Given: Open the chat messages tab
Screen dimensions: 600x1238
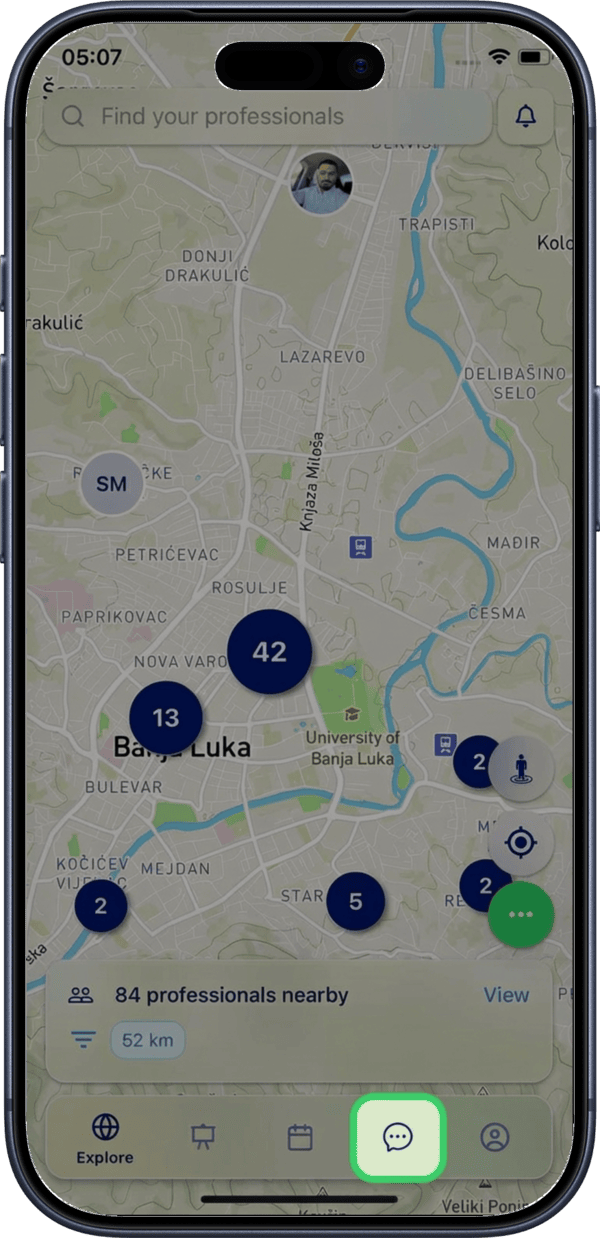Looking at the screenshot, I should coord(397,1137).
